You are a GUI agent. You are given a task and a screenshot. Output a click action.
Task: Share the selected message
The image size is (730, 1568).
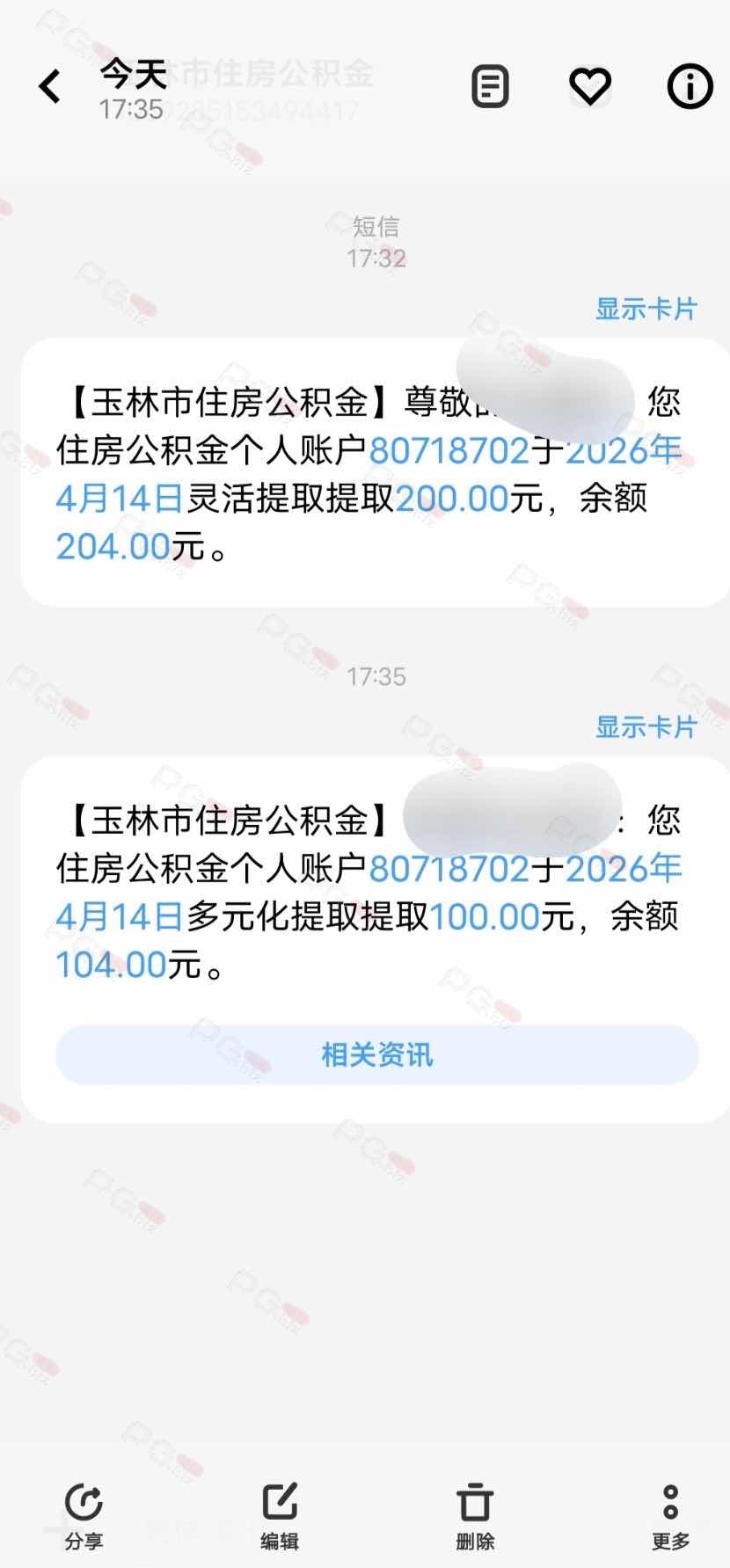84,1515
